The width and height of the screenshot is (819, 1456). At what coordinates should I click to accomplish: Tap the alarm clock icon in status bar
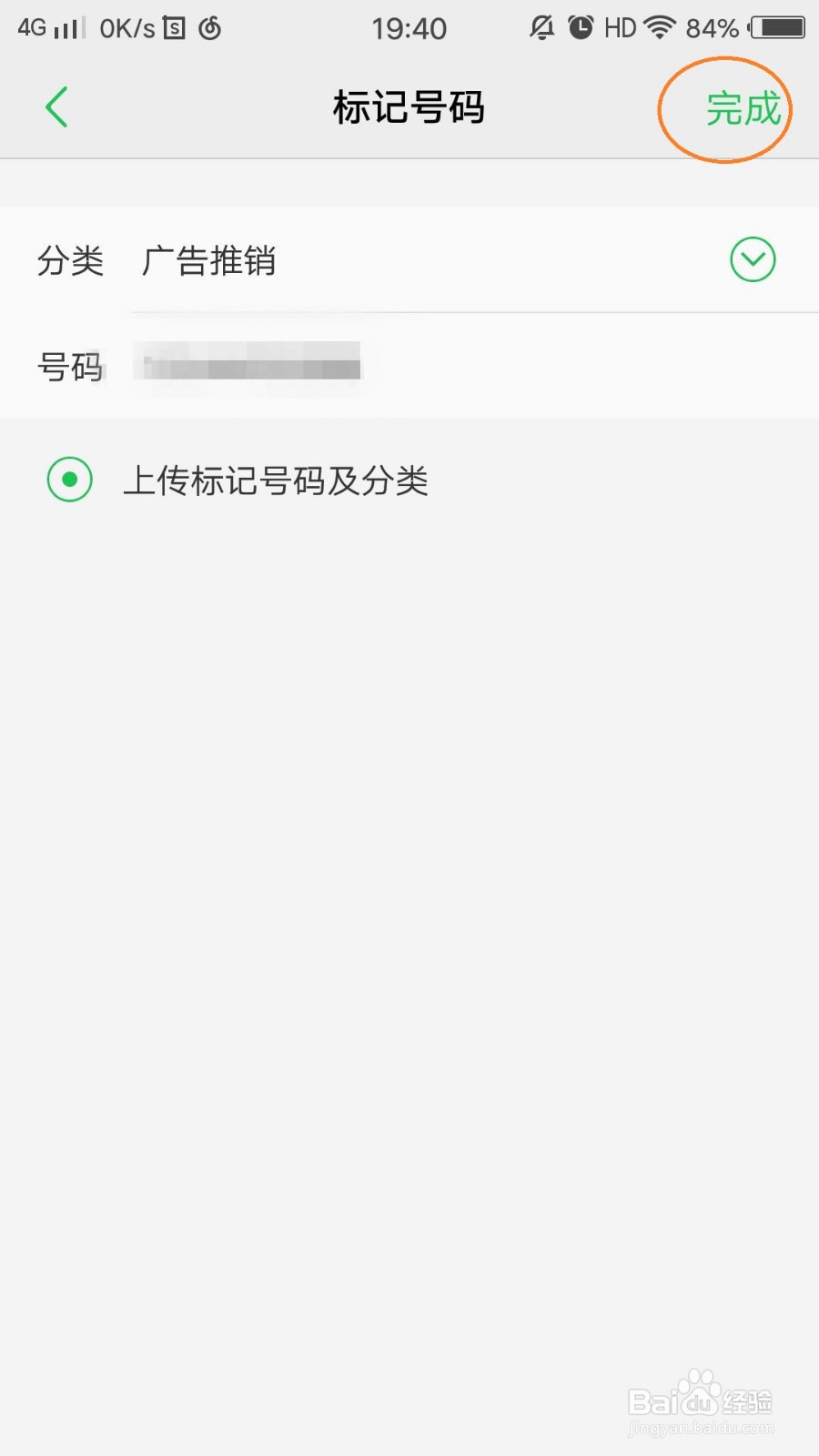pos(581,27)
